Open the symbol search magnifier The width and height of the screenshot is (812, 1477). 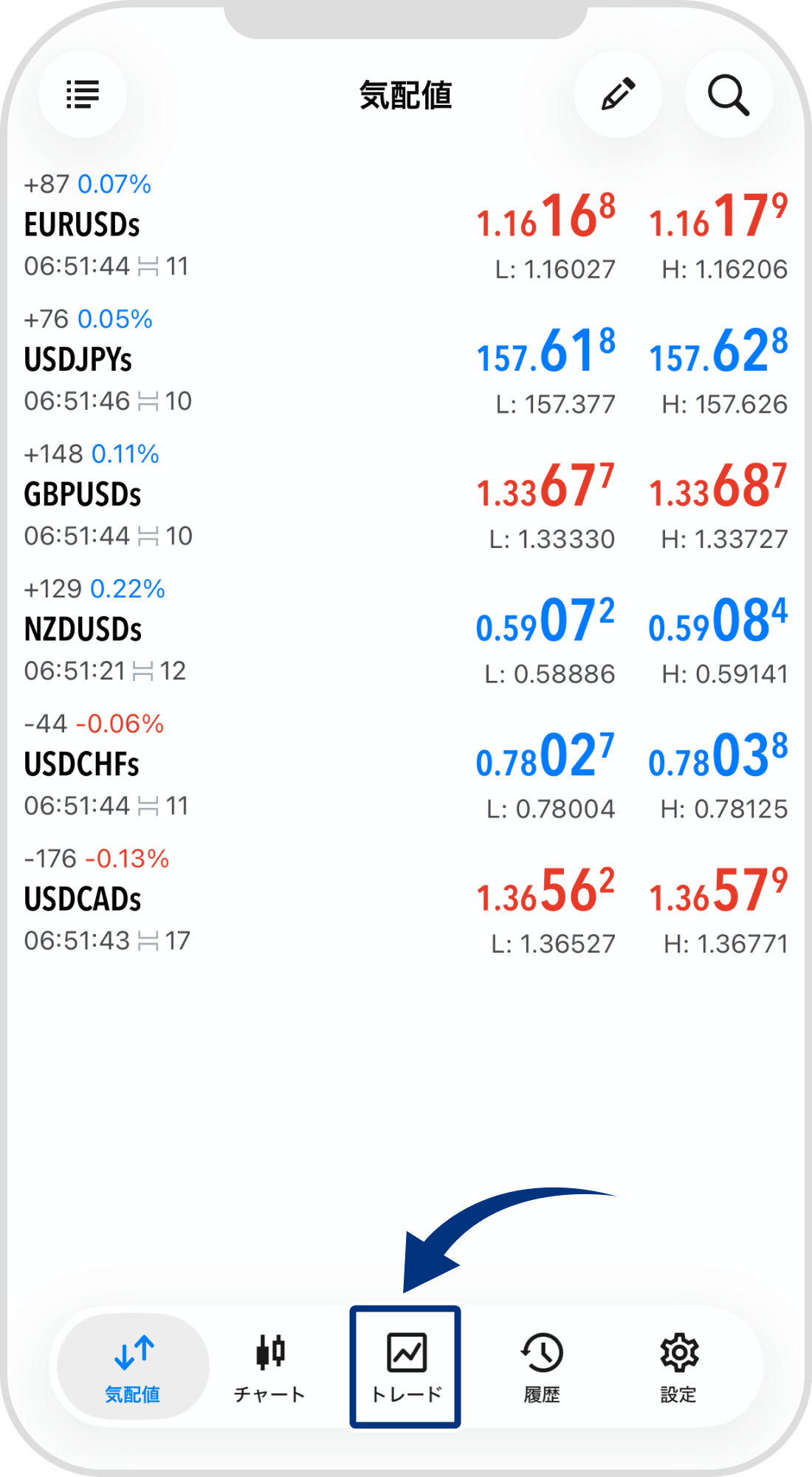point(729,95)
